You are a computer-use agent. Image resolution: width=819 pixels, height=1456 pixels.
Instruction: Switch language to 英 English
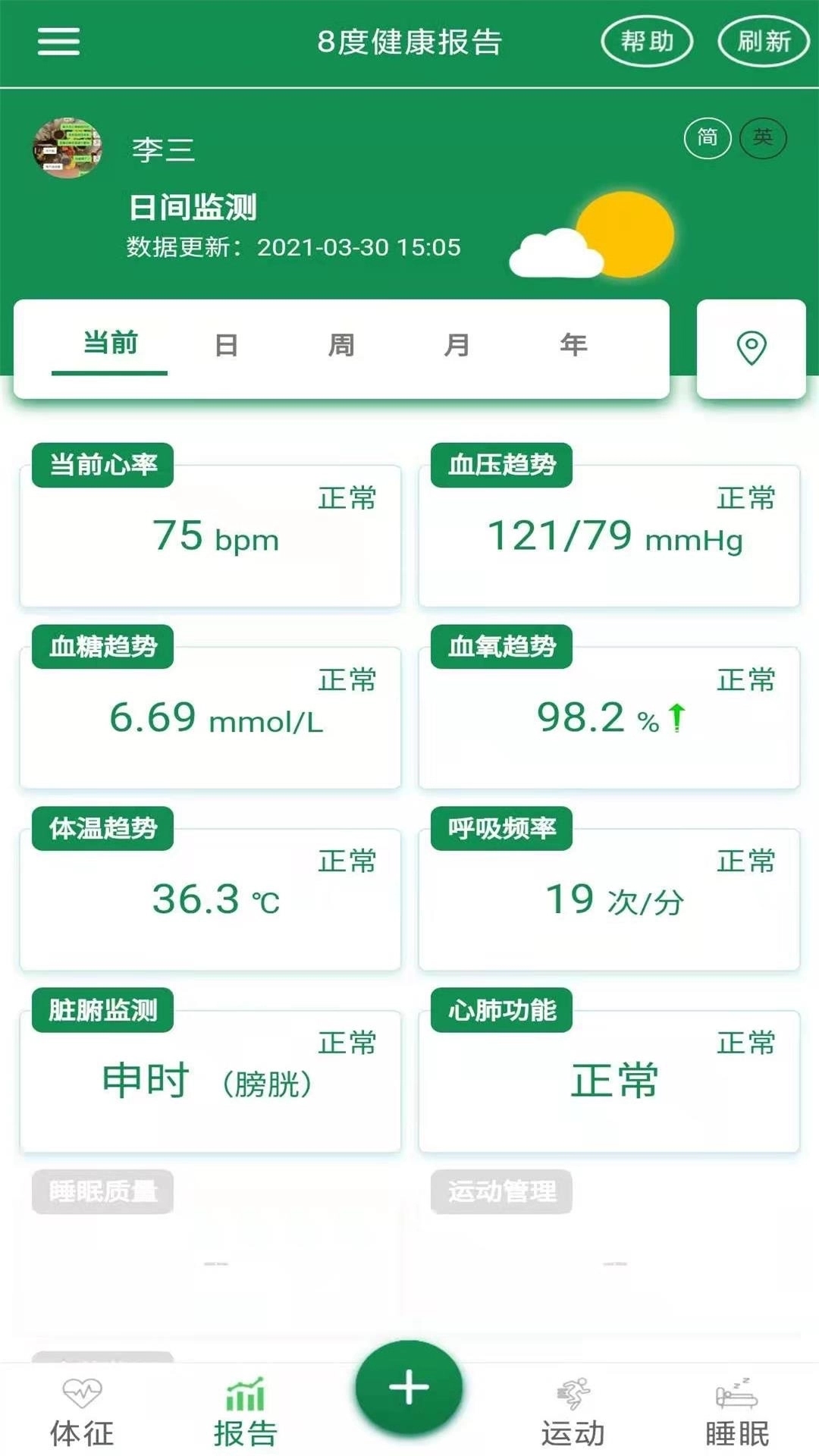(764, 138)
